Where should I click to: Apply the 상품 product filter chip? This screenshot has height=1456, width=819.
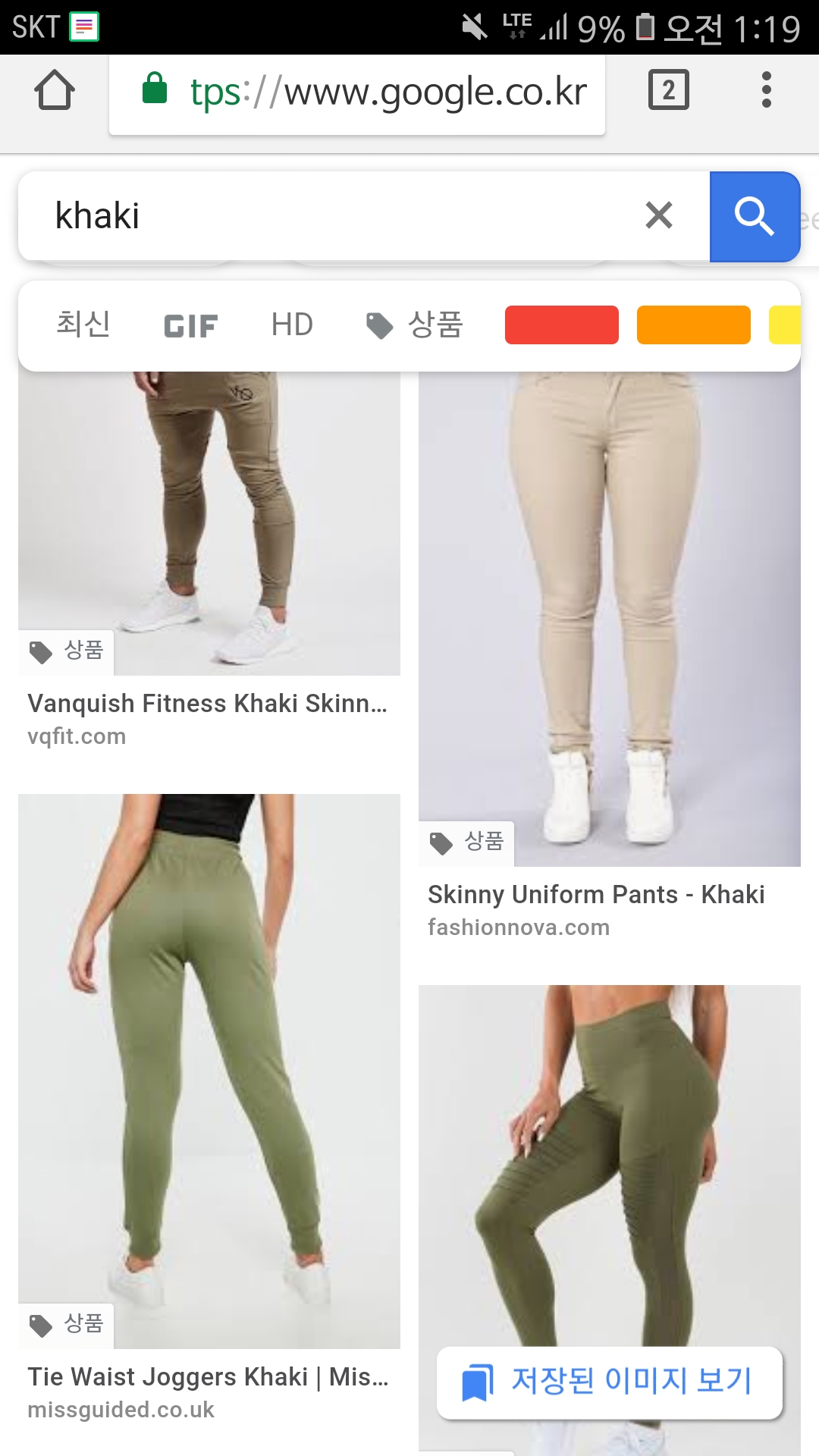[x=415, y=325]
